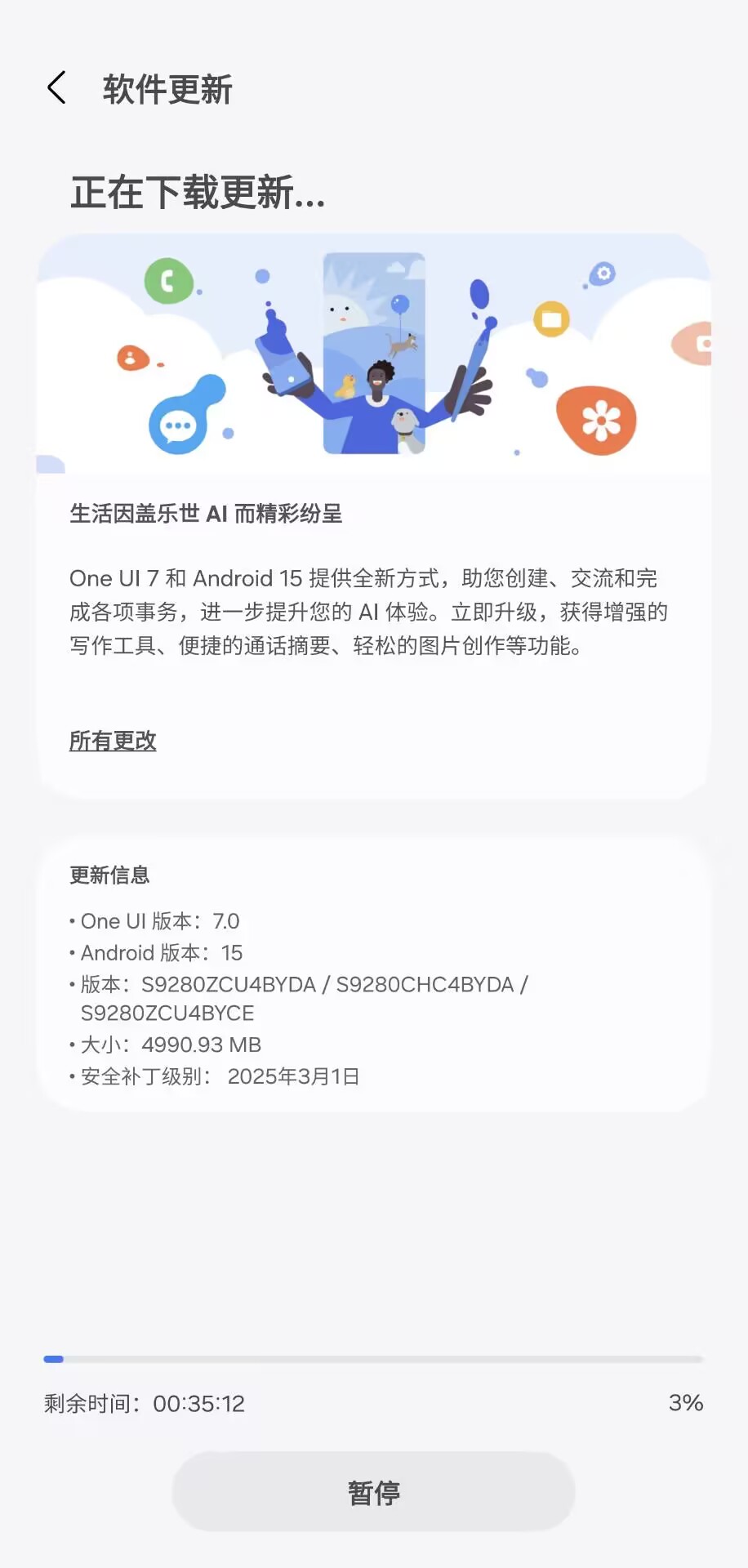Pause the download with 暂停 button
The width and height of the screenshot is (748, 1568).
(373, 1492)
